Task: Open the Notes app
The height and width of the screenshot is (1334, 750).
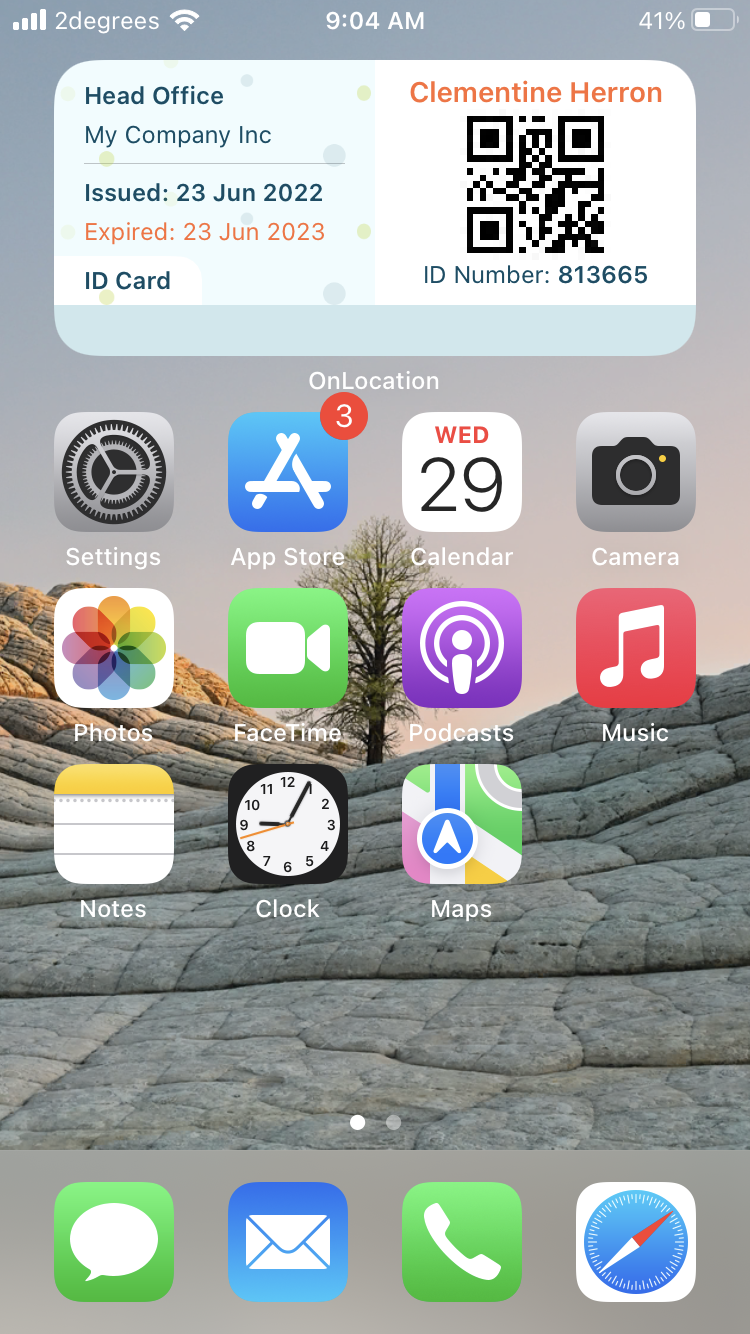Action: coord(114,824)
